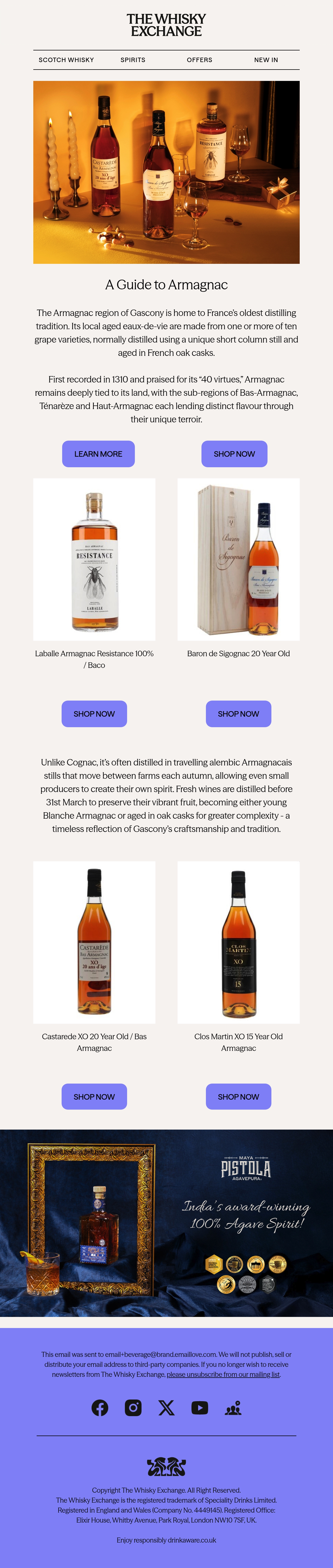
Task: Open the Instagram profile icon
Action: (133, 1407)
